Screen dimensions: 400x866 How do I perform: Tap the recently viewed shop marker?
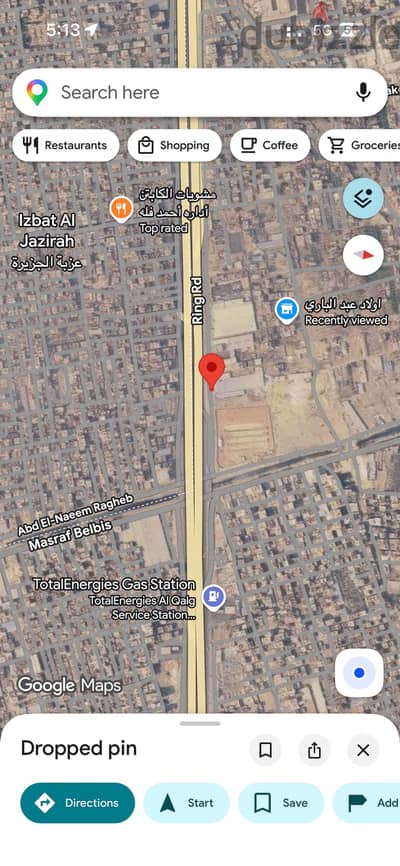[x=286, y=310]
